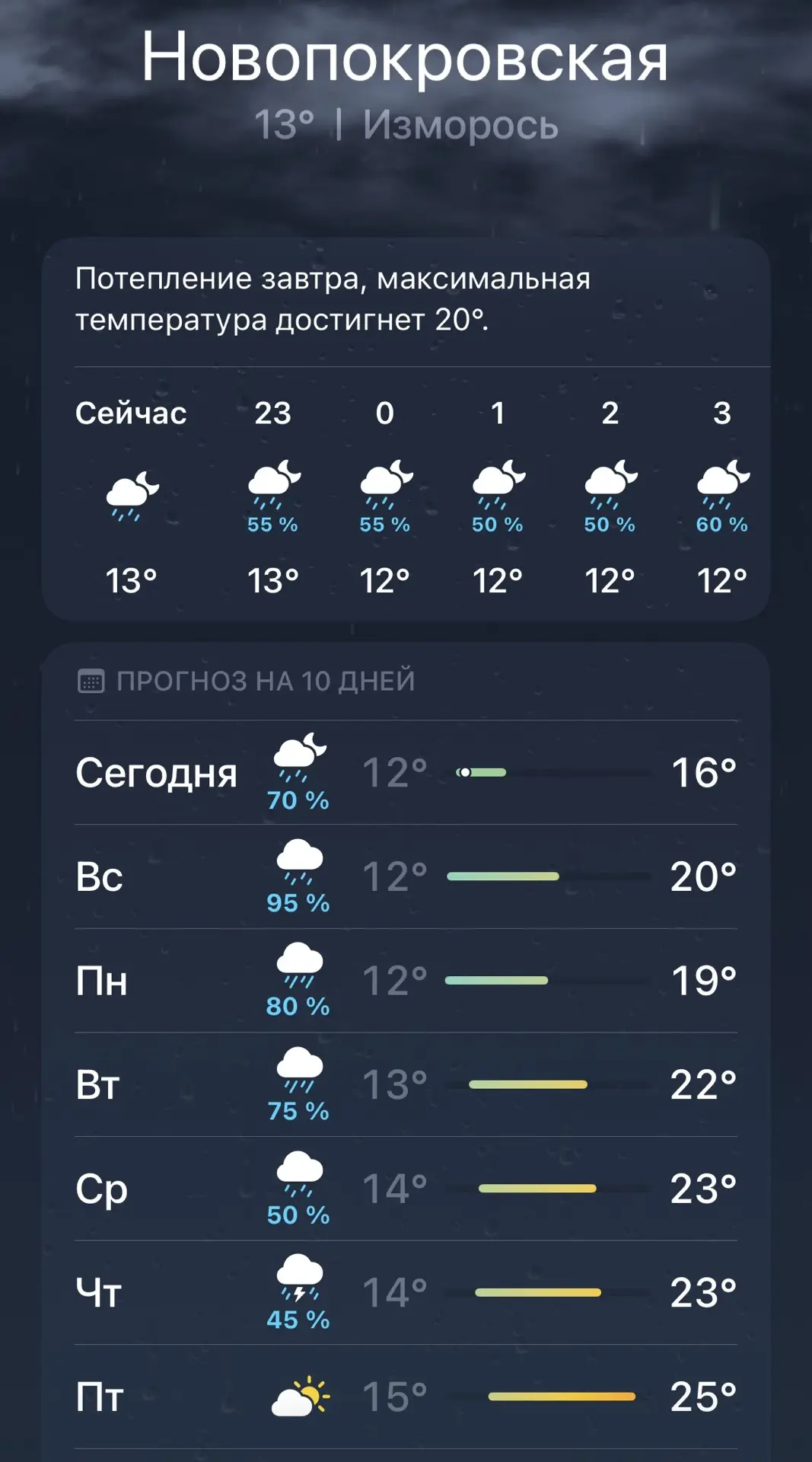Open the hourly forecast card

[406, 429]
